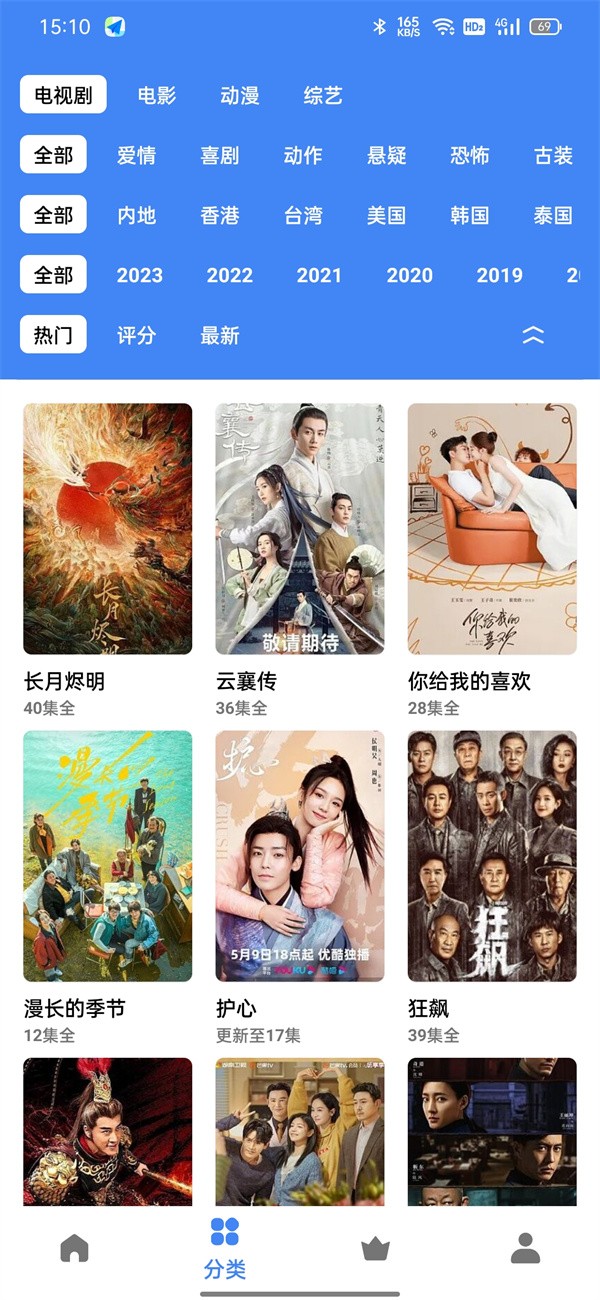This screenshot has height=1300, width=600.
Task: Select the 韩国 region filter
Action: coord(469,215)
